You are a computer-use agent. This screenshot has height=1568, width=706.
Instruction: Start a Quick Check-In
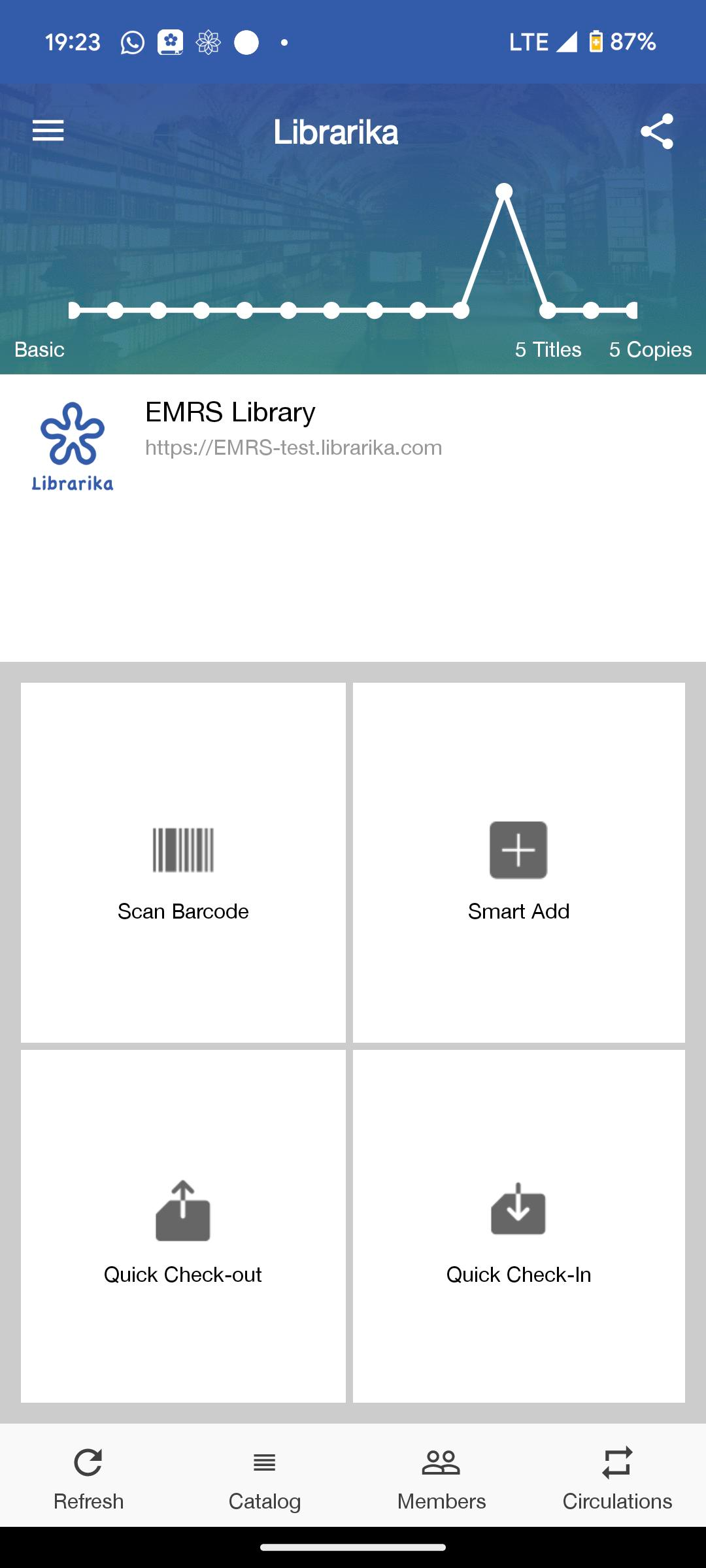(x=518, y=1226)
